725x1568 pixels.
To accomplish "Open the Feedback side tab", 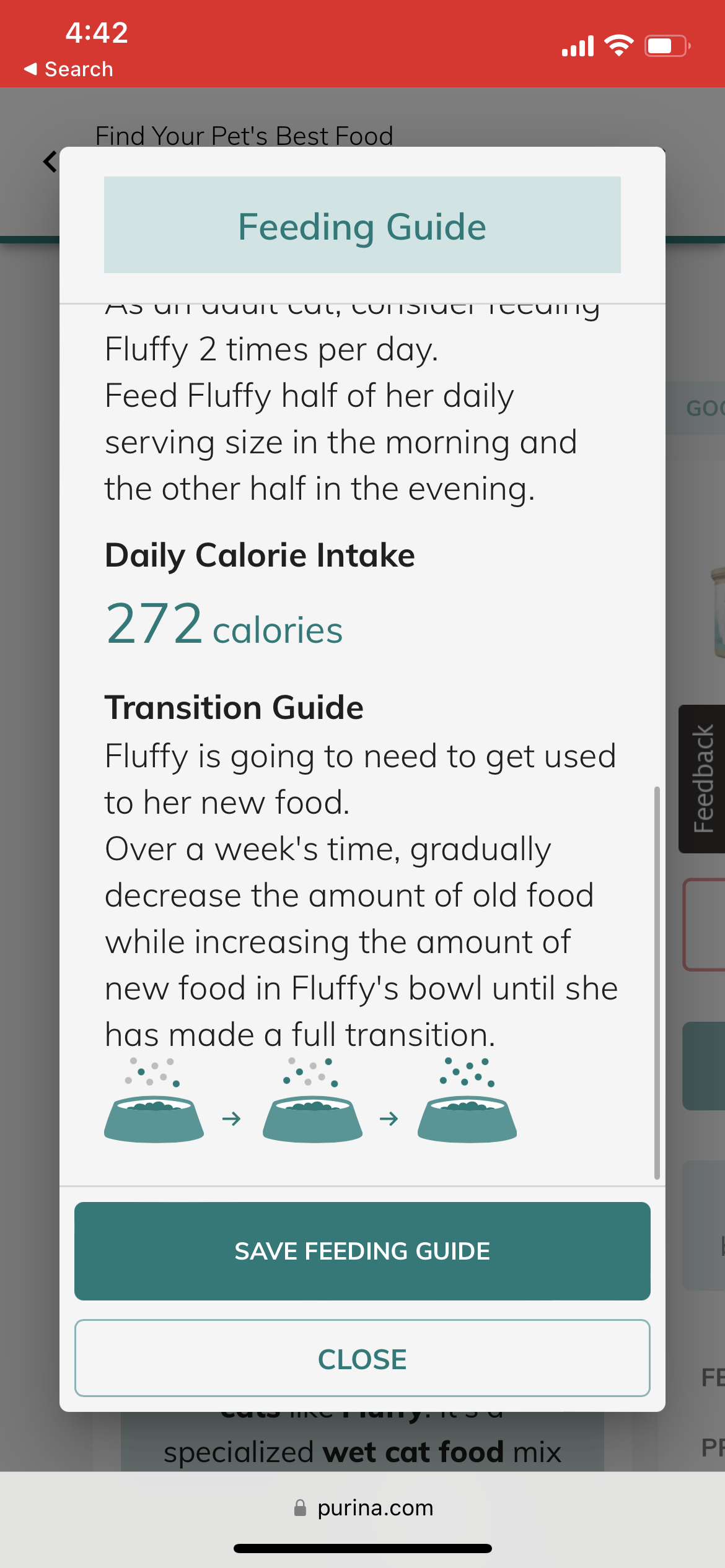I will click(x=703, y=778).
